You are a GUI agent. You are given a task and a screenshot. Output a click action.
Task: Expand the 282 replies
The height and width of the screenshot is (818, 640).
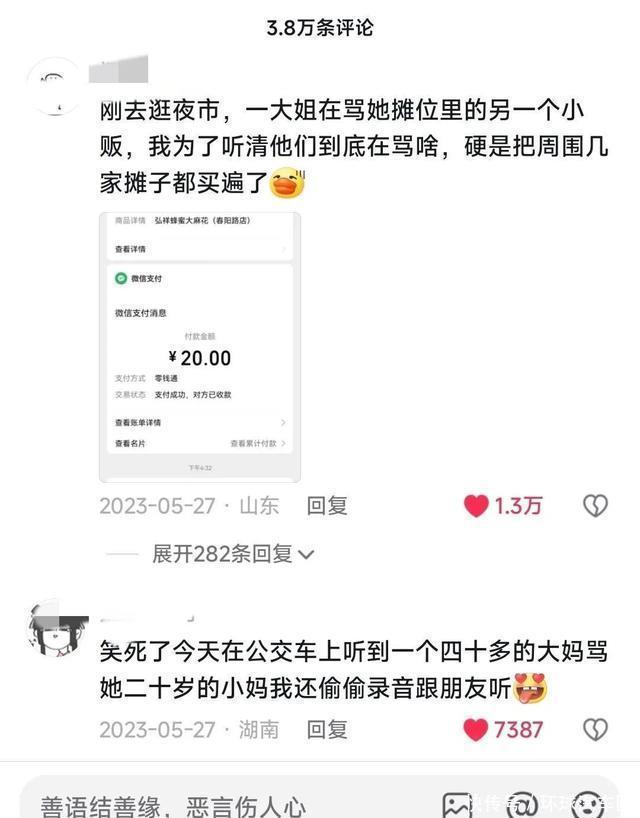click(x=233, y=553)
